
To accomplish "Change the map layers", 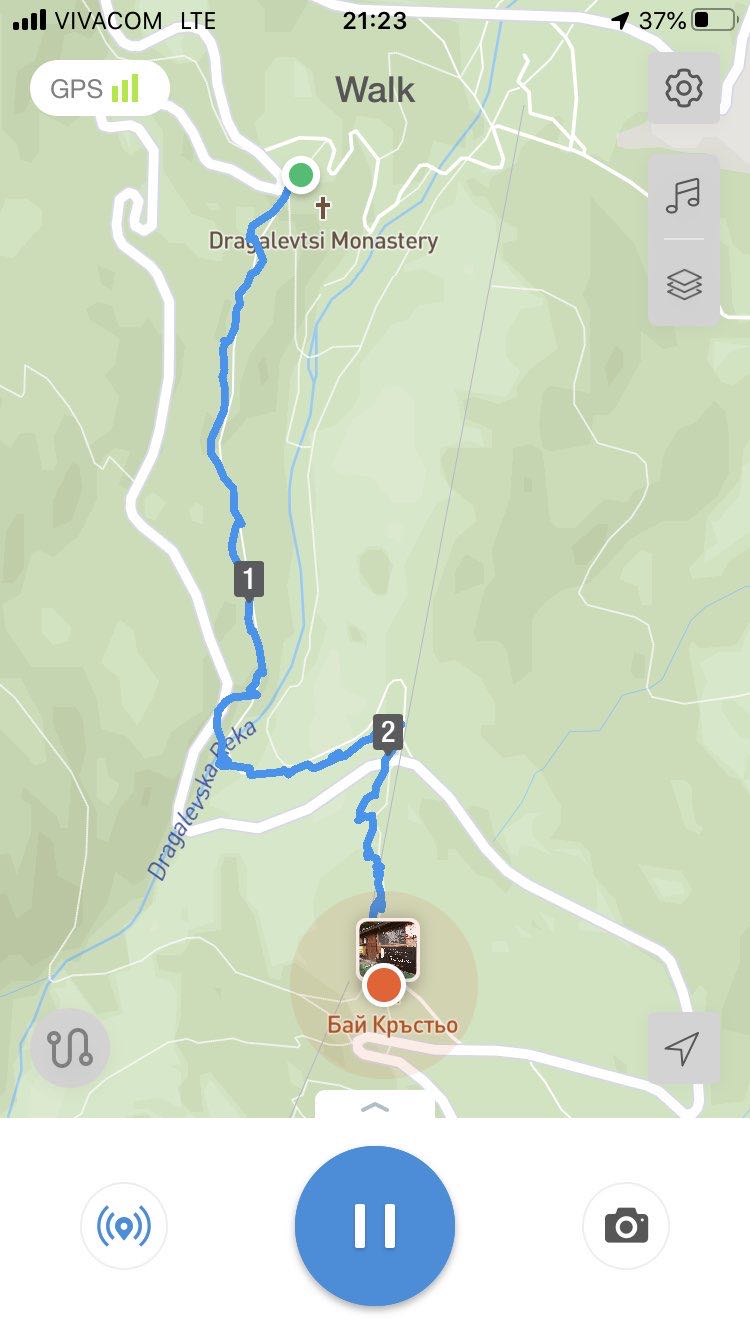I will click(684, 285).
